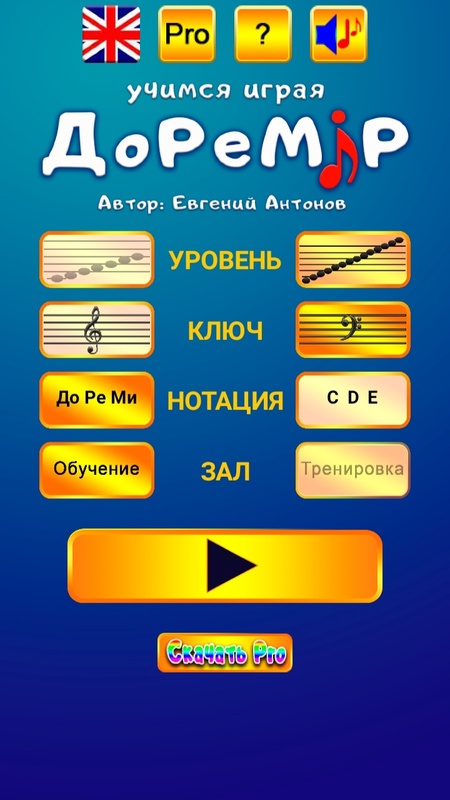The image size is (450, 800).
Task: Choose the bass clef
Action: point(353,330)
